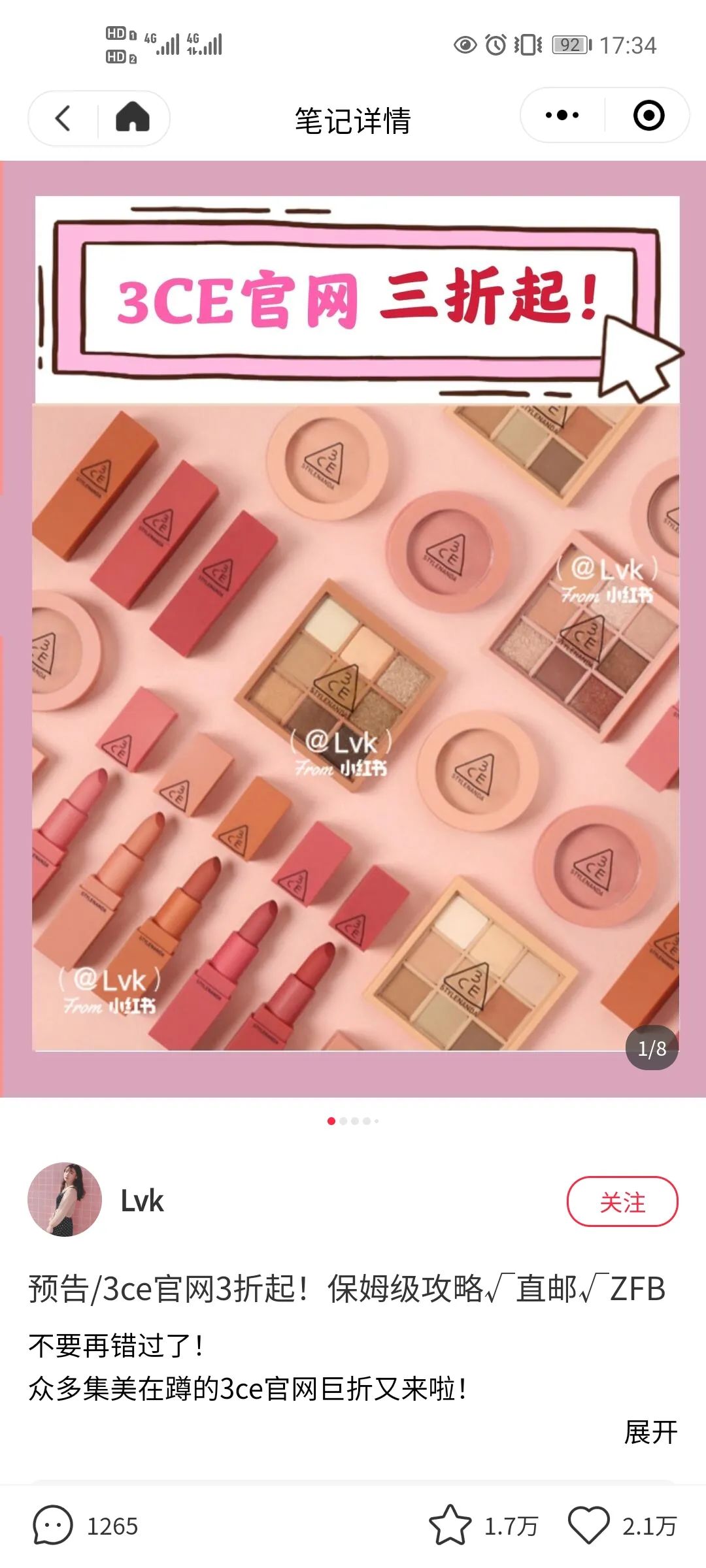View Lvk's profile avatar

pyautogui.click(x=65, y=1200)
